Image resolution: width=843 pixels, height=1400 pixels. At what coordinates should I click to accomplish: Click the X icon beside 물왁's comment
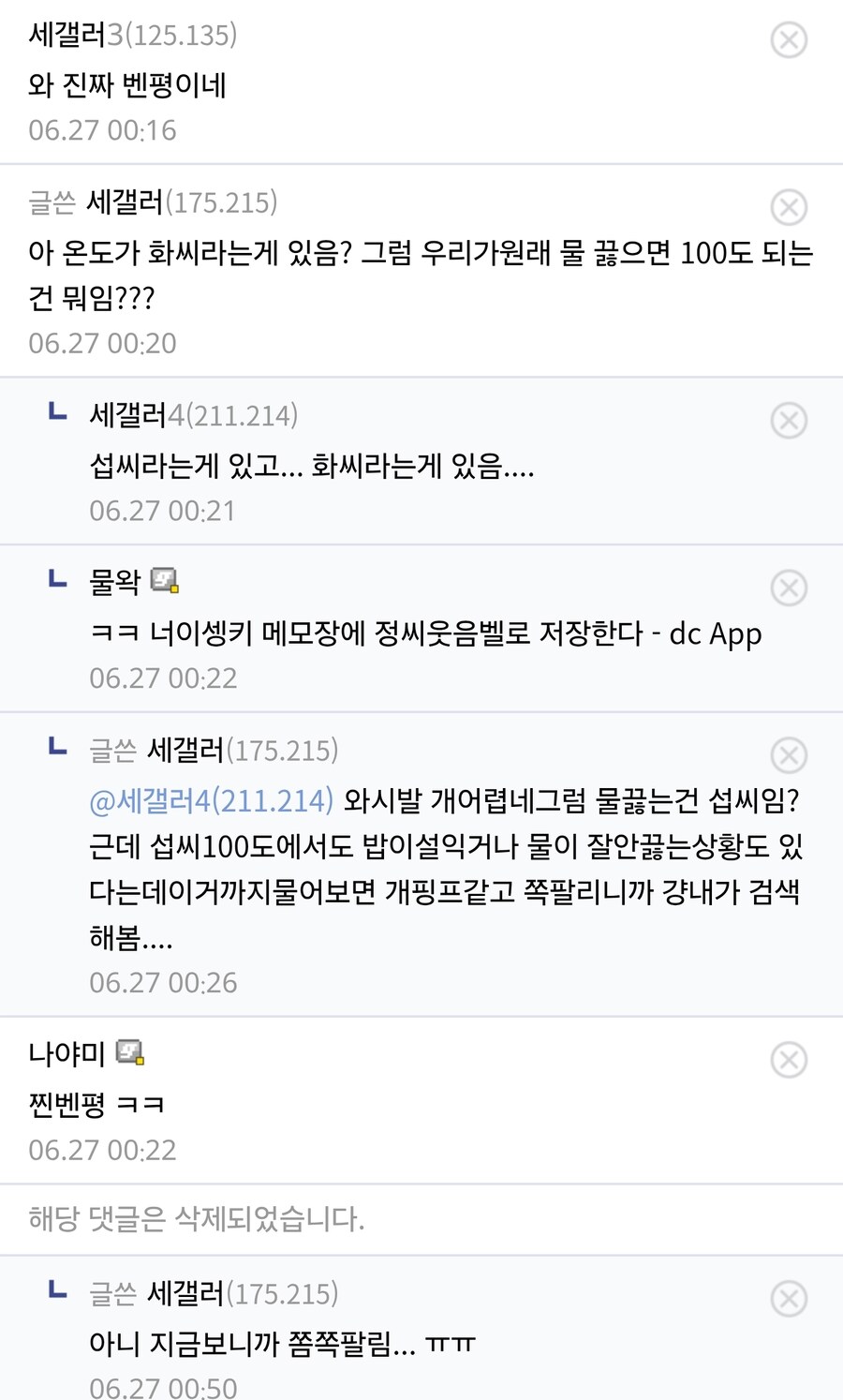coord(789,588)
